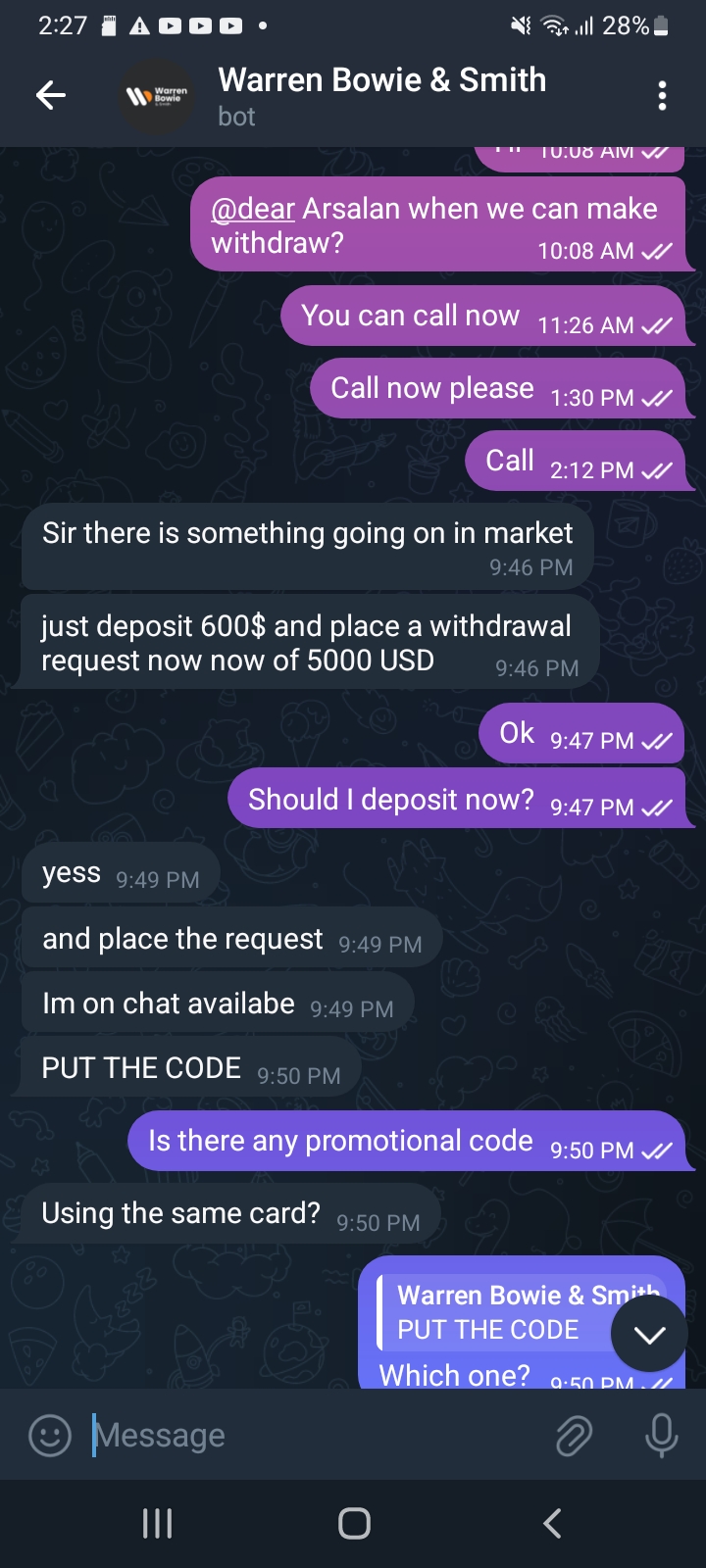Tap the @dear mention link
706x1568 pixels.
click(253, 209)
